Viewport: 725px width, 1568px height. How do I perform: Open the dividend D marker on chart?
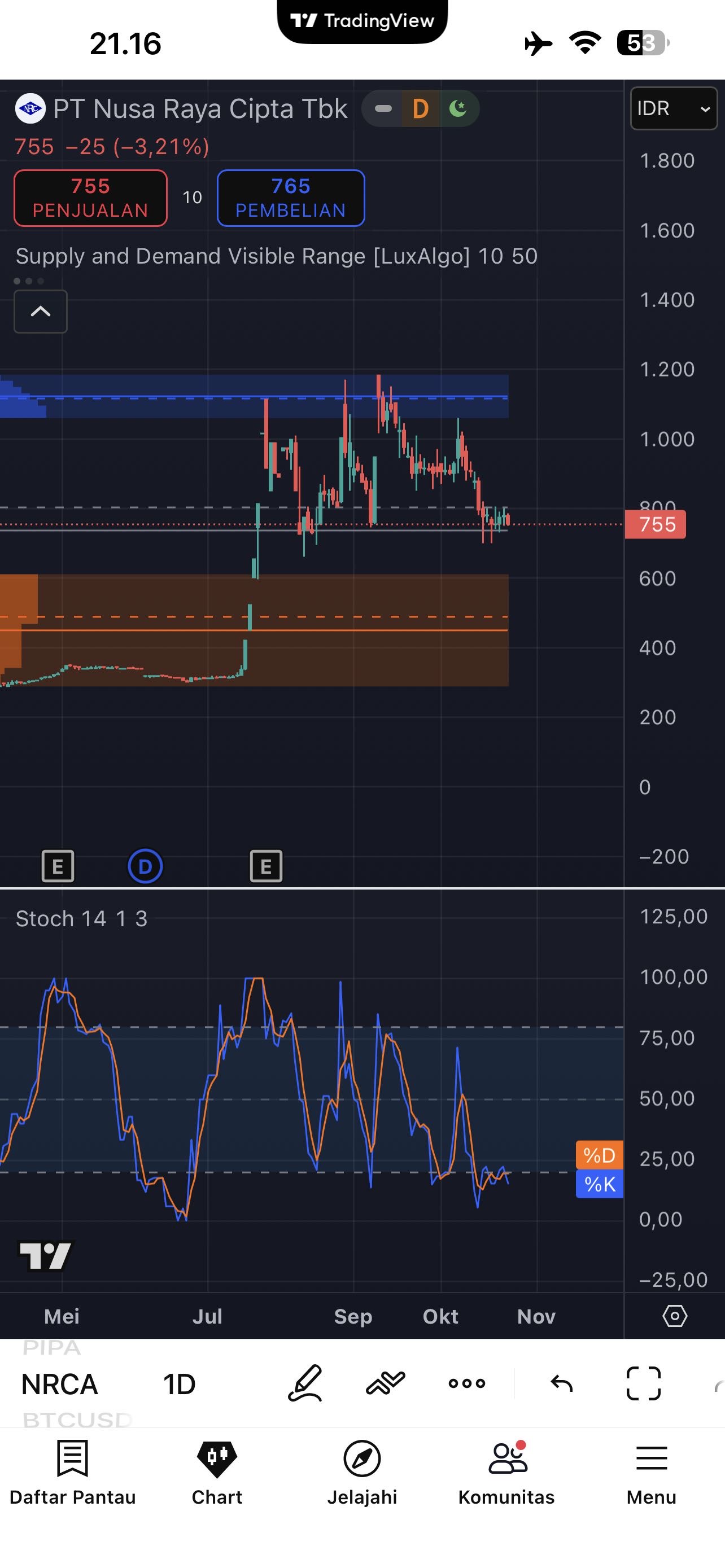(x=145, y=866)
